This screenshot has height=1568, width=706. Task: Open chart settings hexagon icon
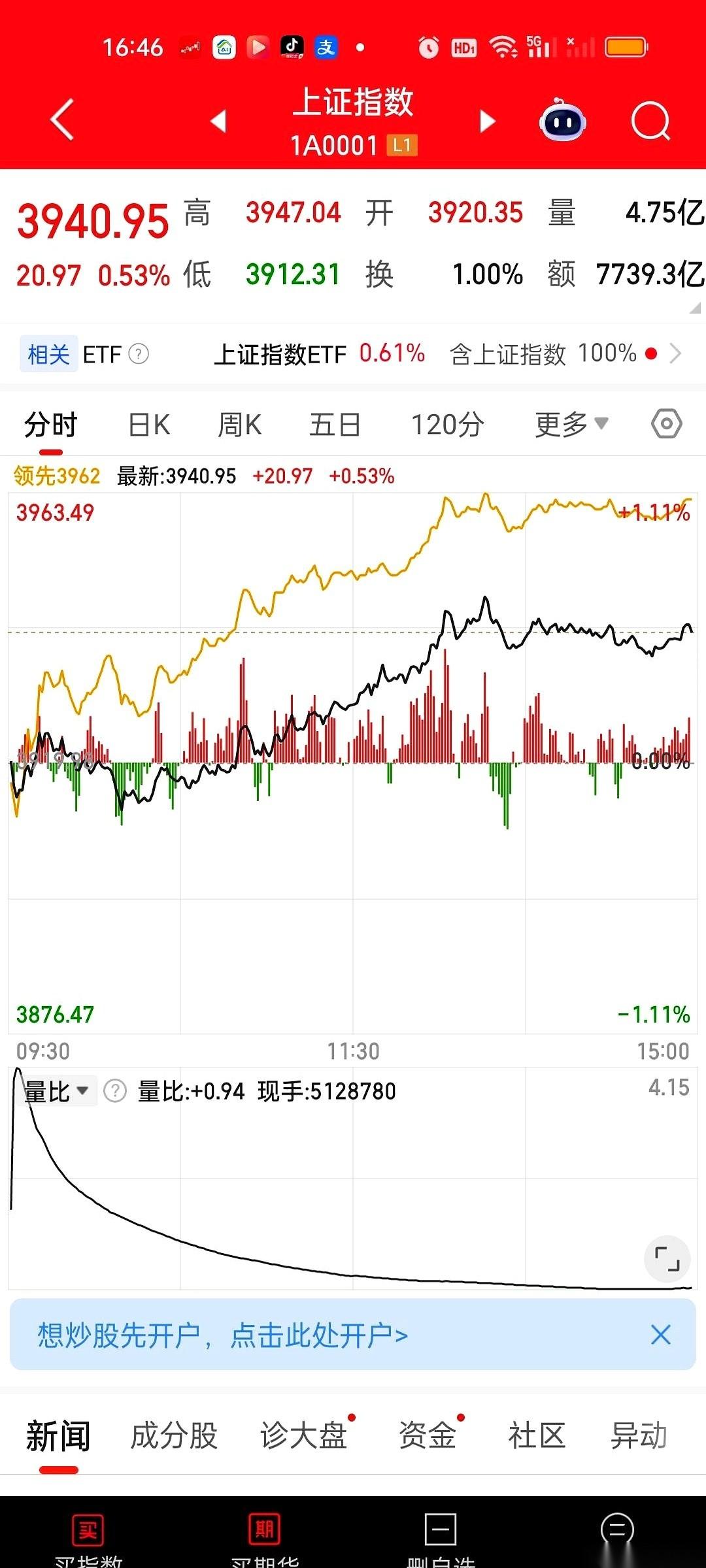[x=667, y=424]
